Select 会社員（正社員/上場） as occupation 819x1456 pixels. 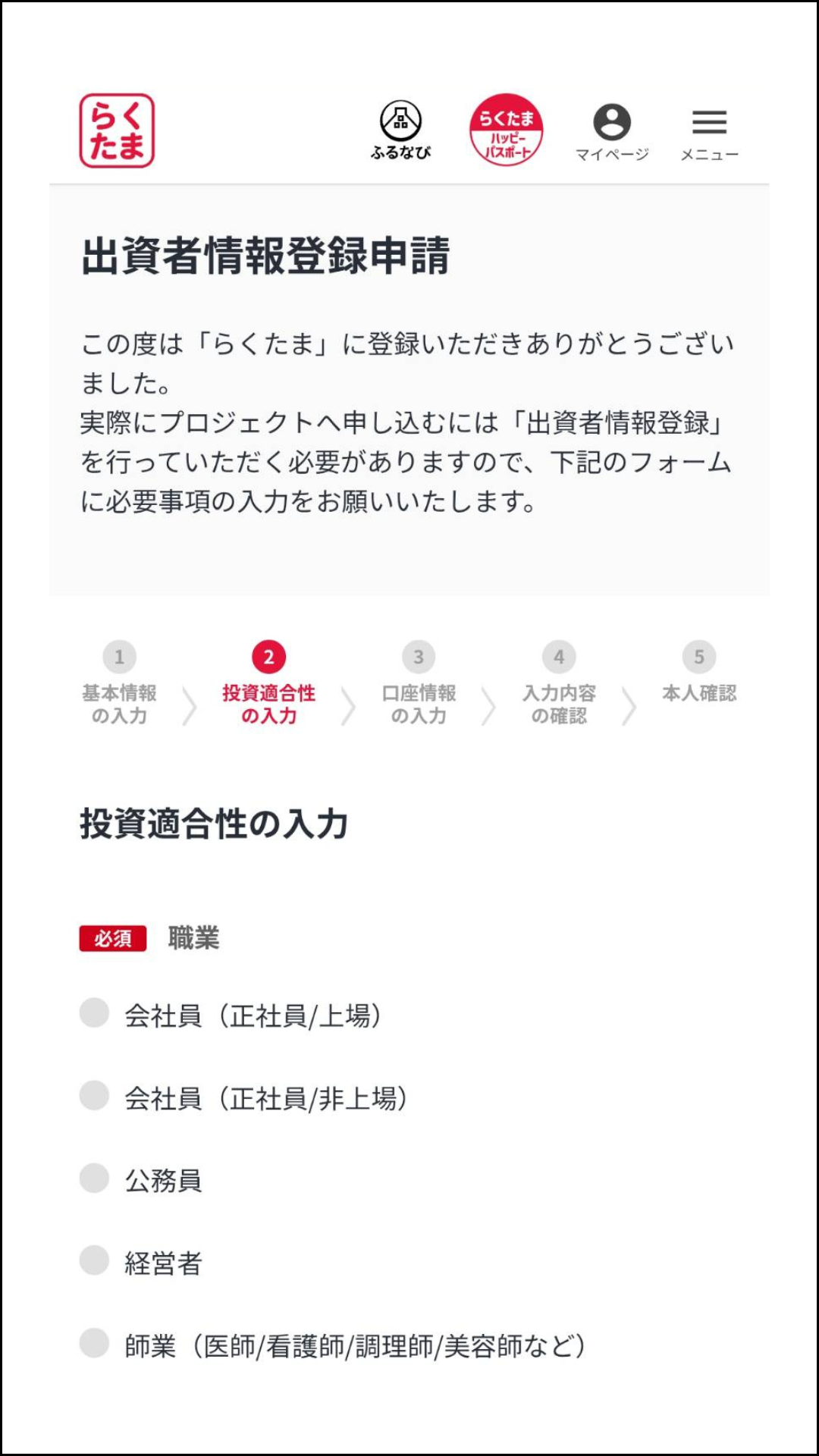(95, 1012)
